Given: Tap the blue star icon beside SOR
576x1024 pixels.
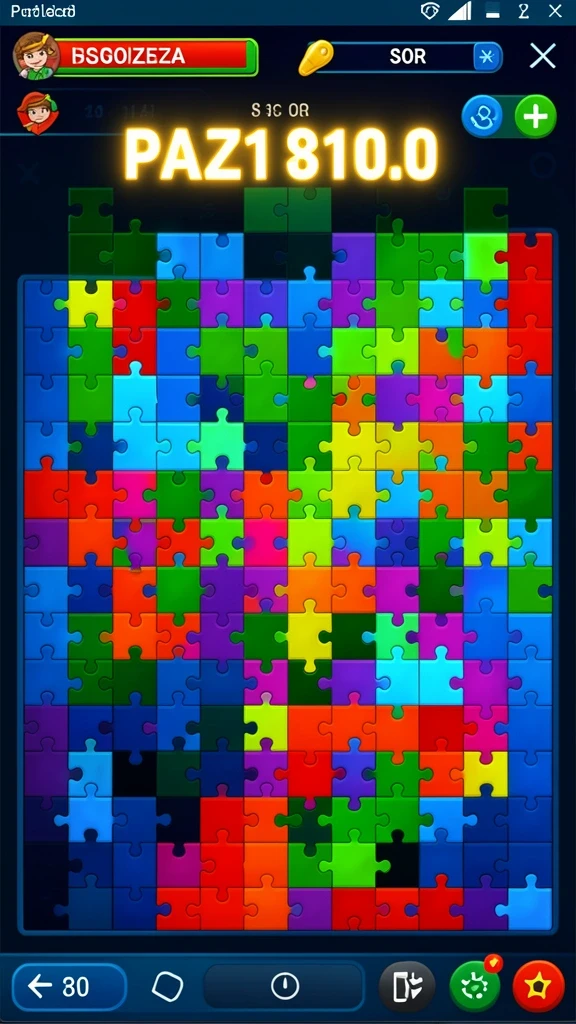Looking at the screenshot, I should (x=487, y=57).
